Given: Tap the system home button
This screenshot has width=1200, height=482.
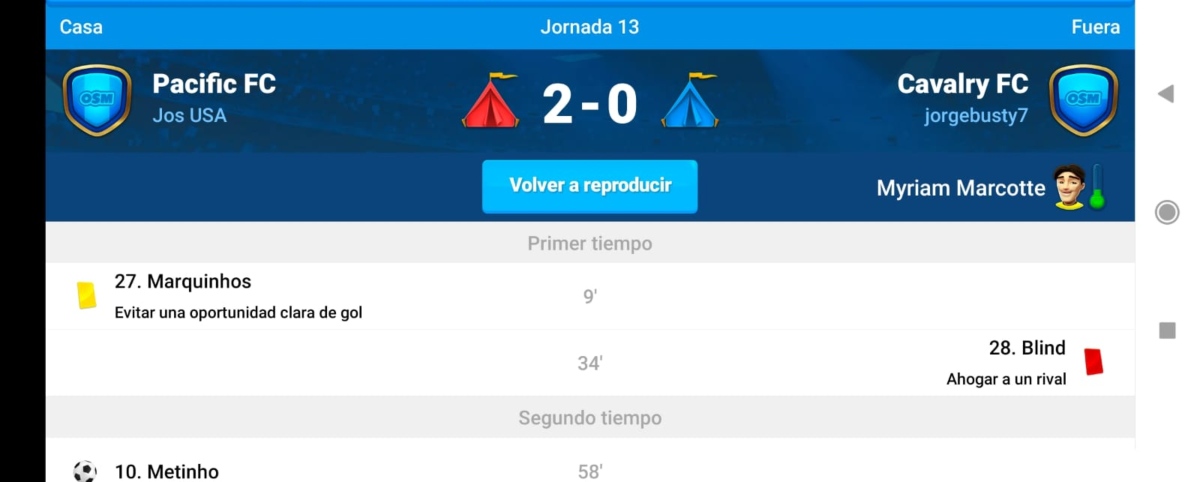Looking at the screenshot, I should tap(1166, 212).
